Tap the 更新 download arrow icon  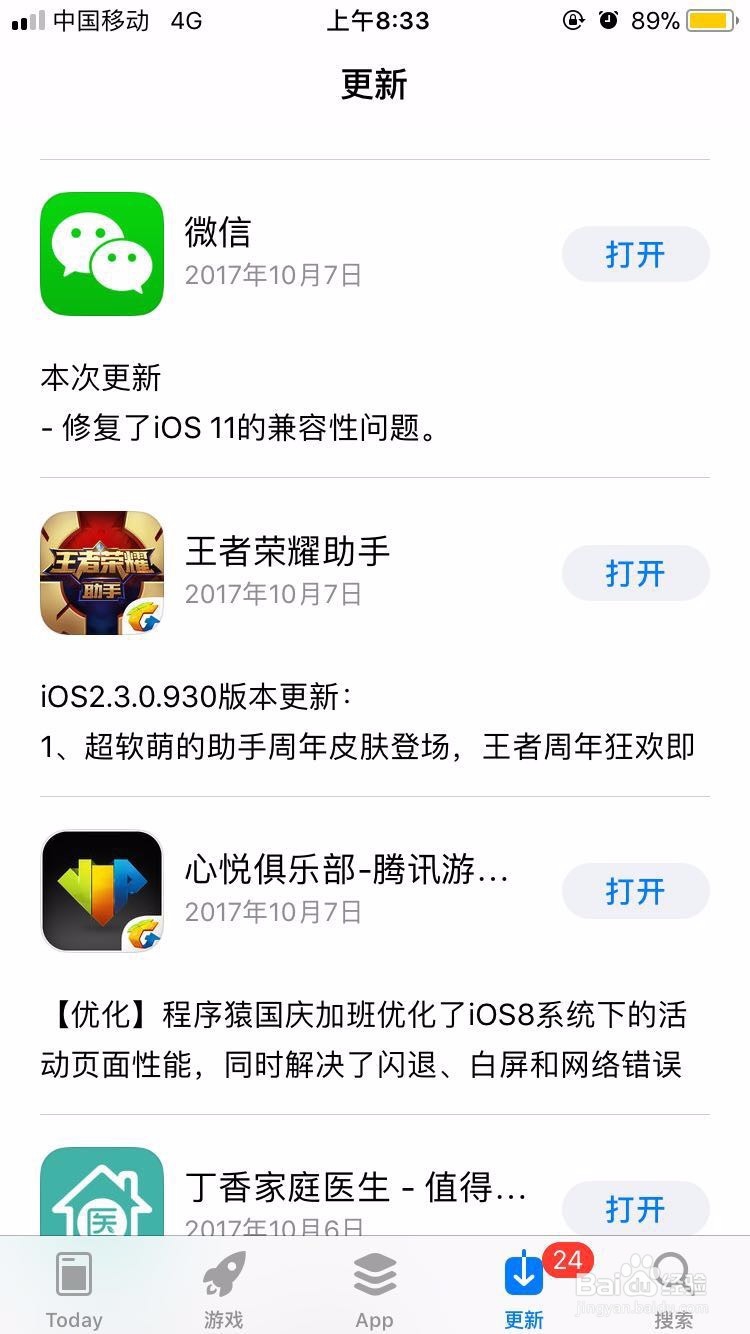(523, 1275)
